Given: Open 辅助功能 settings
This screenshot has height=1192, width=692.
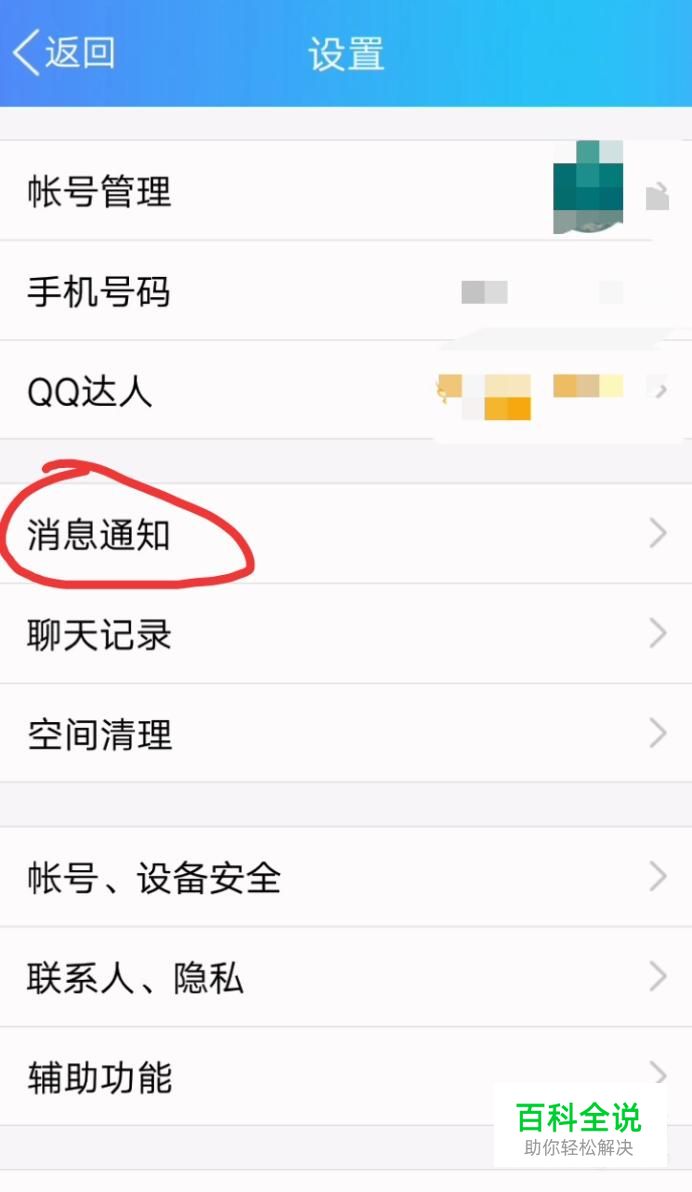Looking at the screenshot, I should click(x=346, y=1076).
